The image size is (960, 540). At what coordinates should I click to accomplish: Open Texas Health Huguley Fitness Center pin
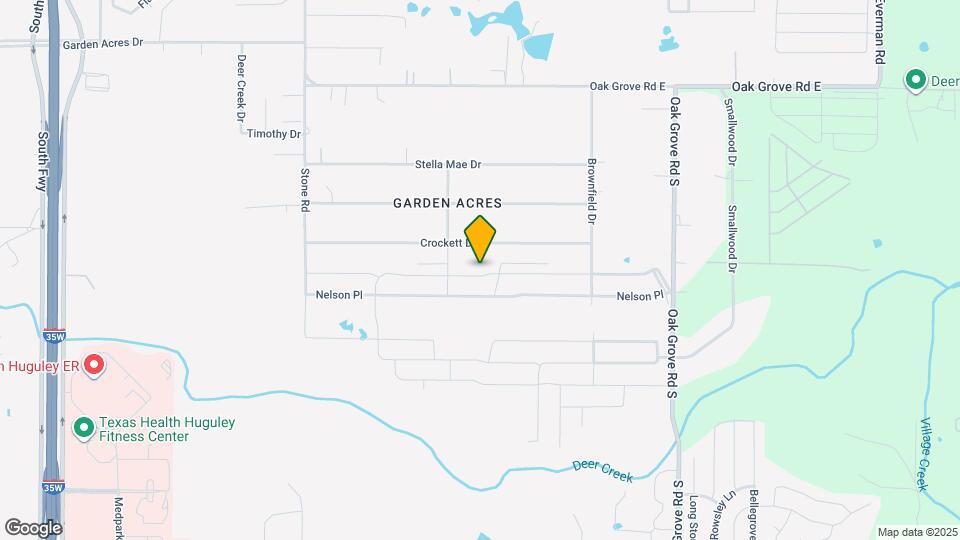(x=84, y=429)
